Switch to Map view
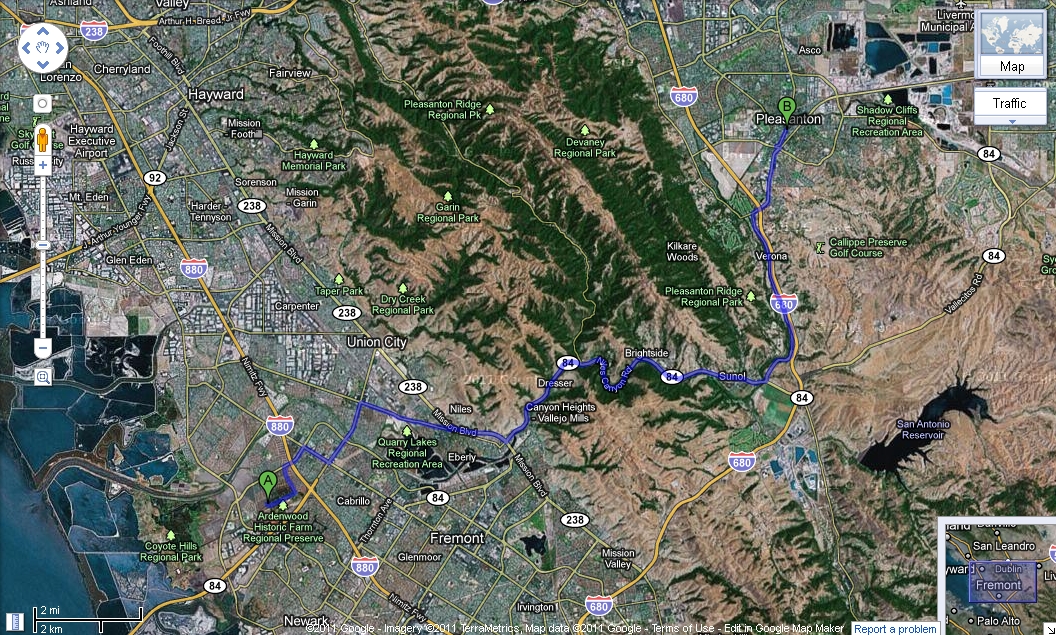The width and height of the screenshot is (1056, 635). pos(1012,67)
